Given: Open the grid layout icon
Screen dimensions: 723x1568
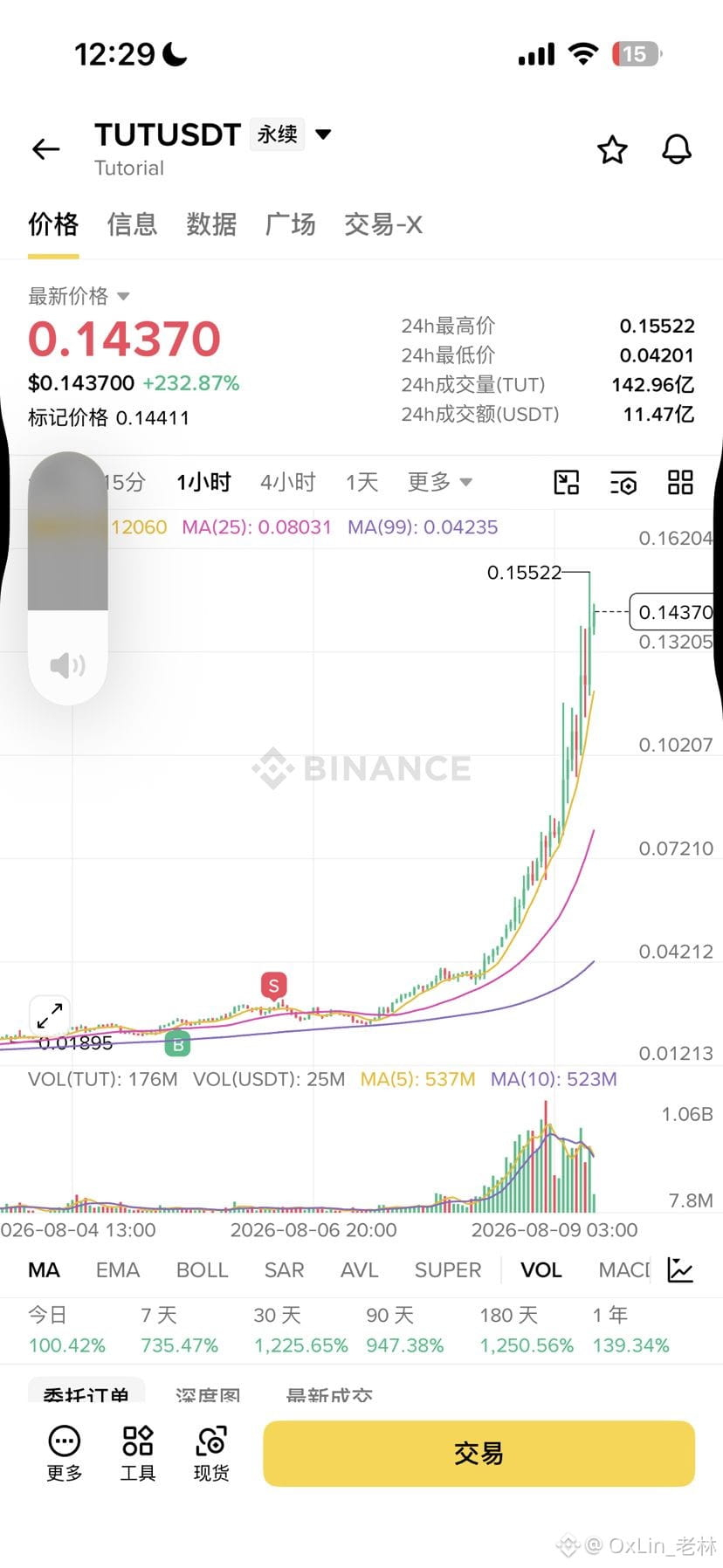Looking at the screenshot, I should (680, 482).
